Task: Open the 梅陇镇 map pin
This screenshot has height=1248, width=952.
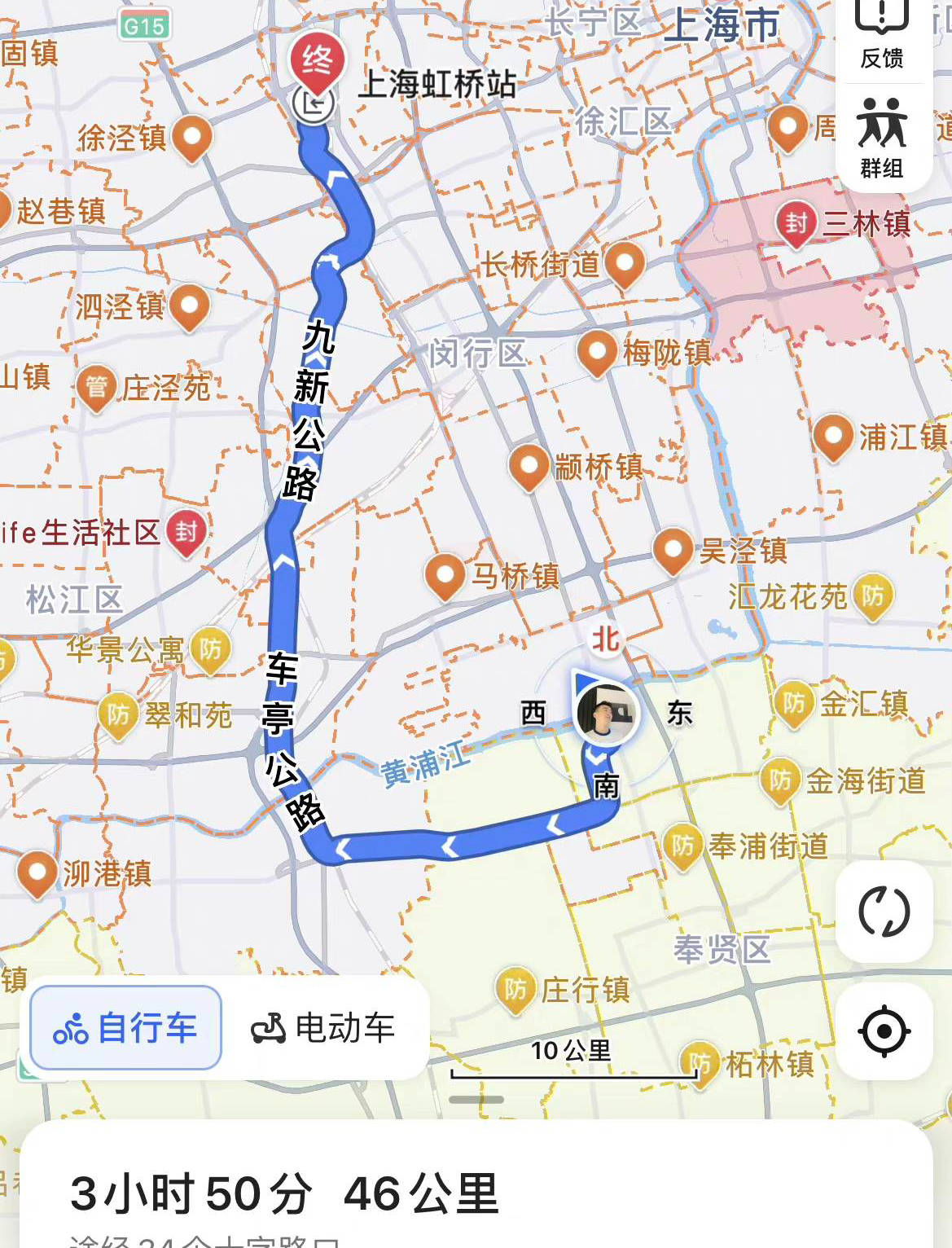Action: tap(597, 352)
